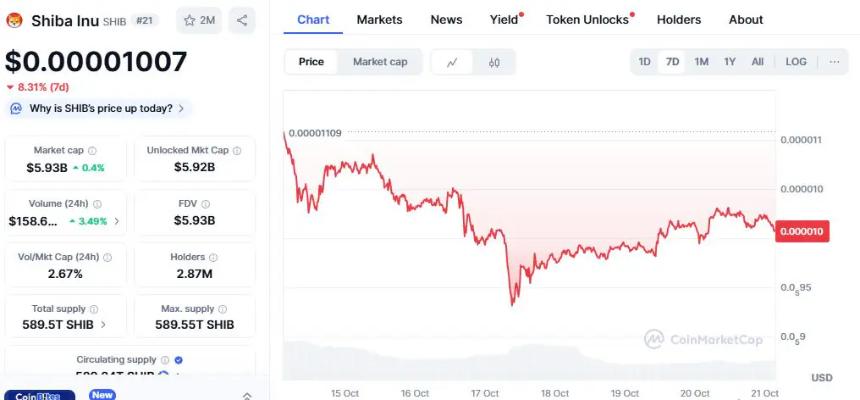
Task: Select the Price chart view
Action: coord(311,62)
